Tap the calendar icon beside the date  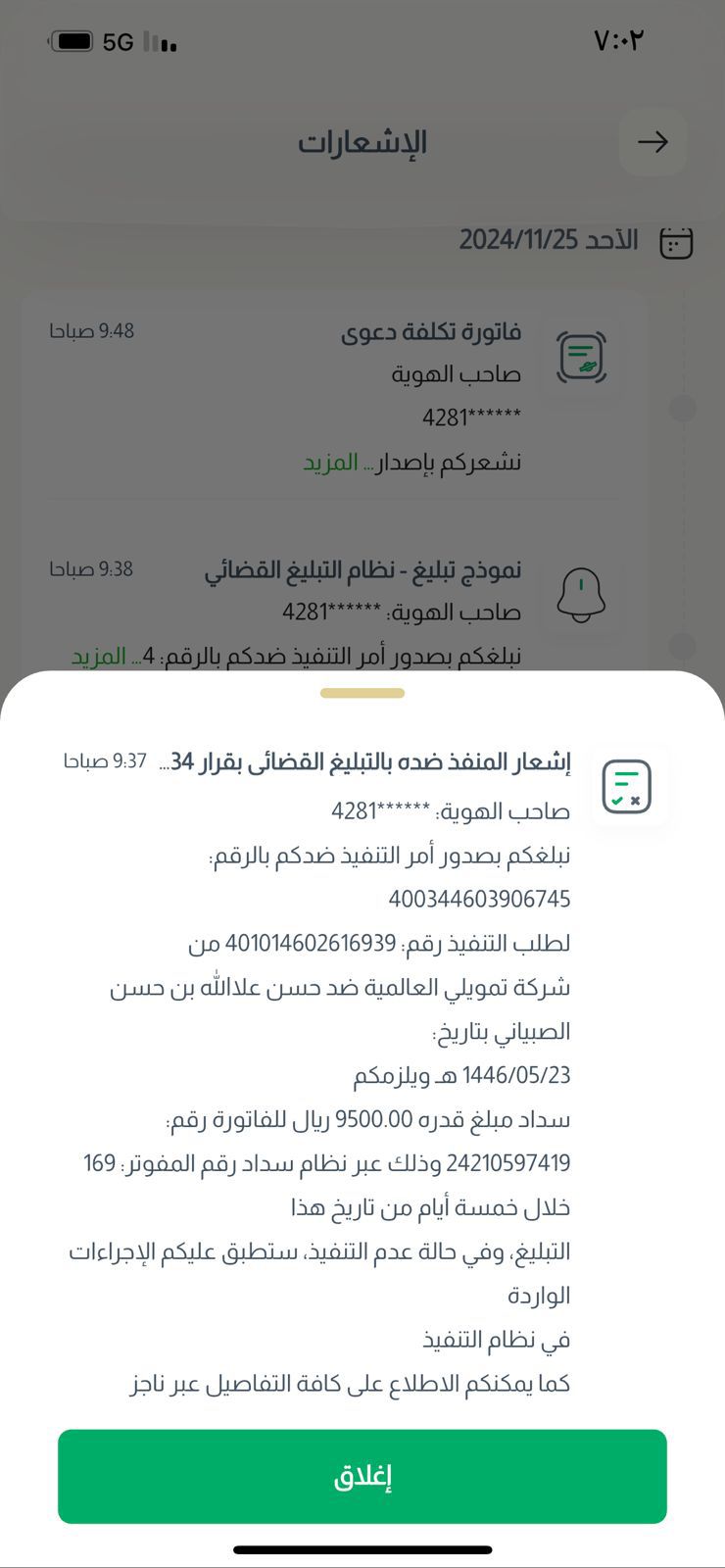676,242
